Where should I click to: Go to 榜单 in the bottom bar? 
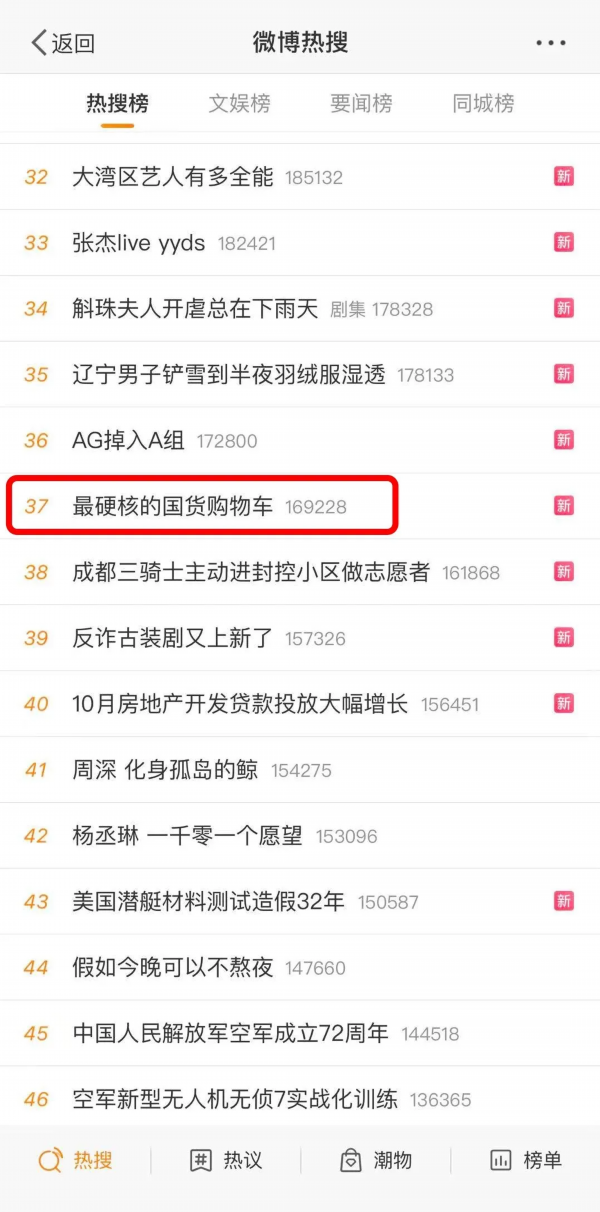[x=526, y=1160]
